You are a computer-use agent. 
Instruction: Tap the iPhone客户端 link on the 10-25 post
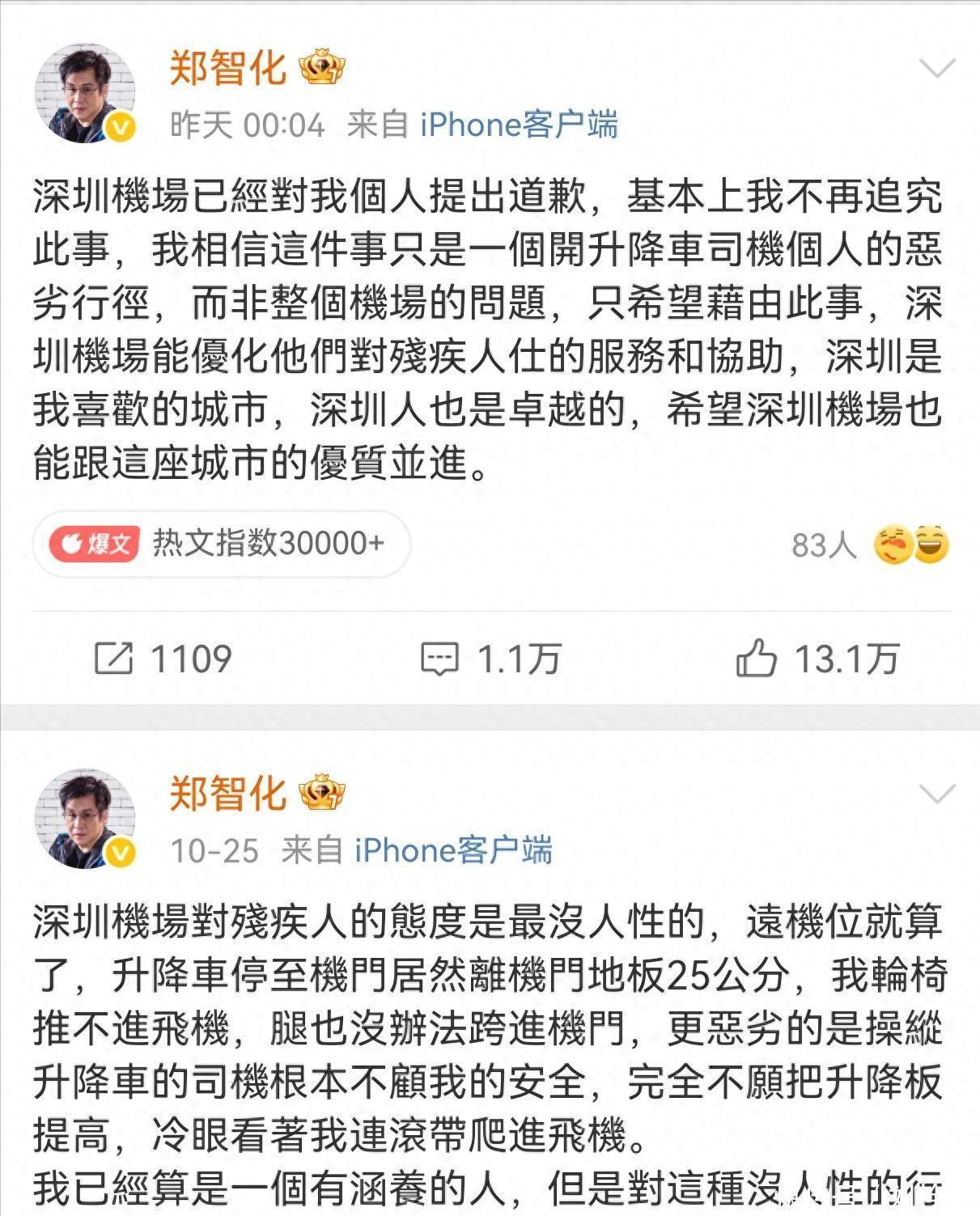point(453,850)
